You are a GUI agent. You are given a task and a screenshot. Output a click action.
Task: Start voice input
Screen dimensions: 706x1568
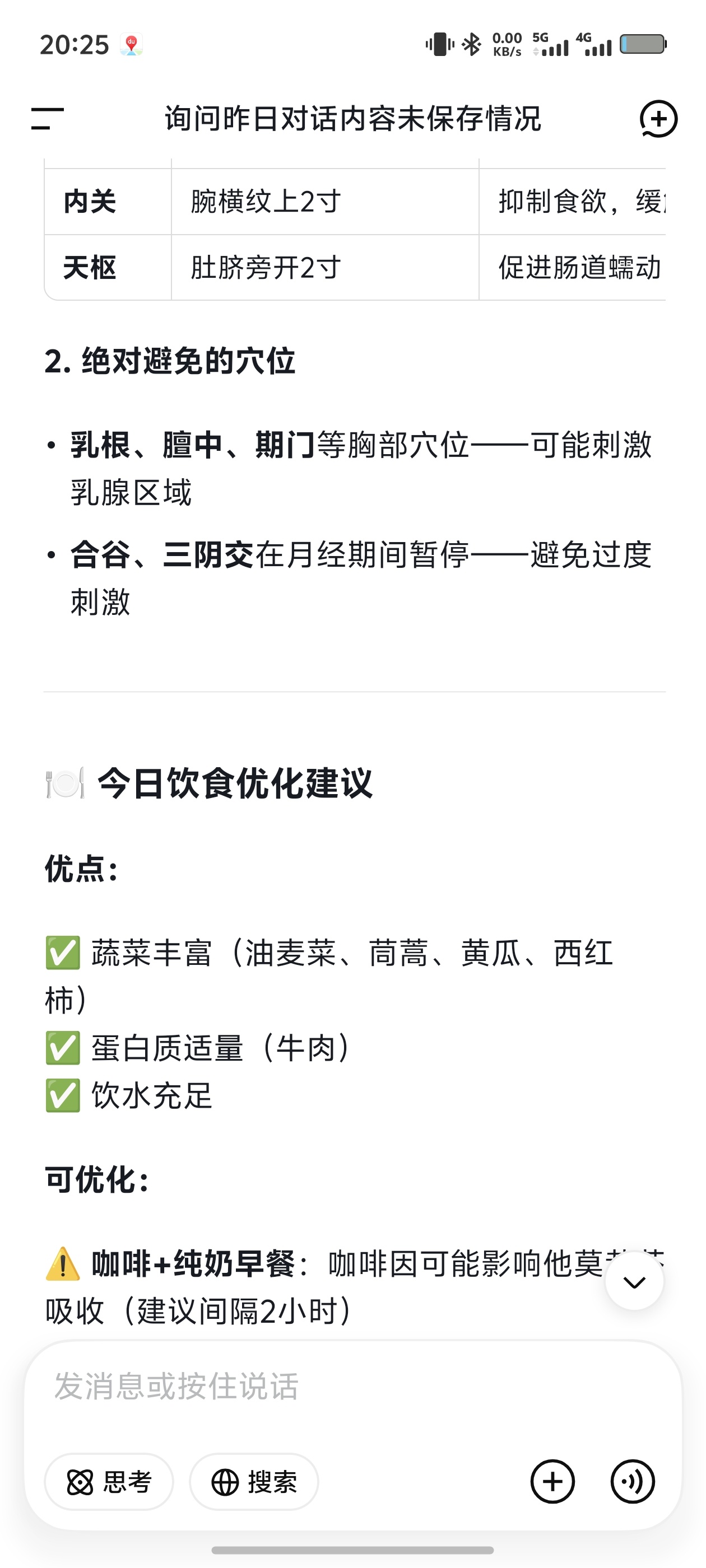632,1482
